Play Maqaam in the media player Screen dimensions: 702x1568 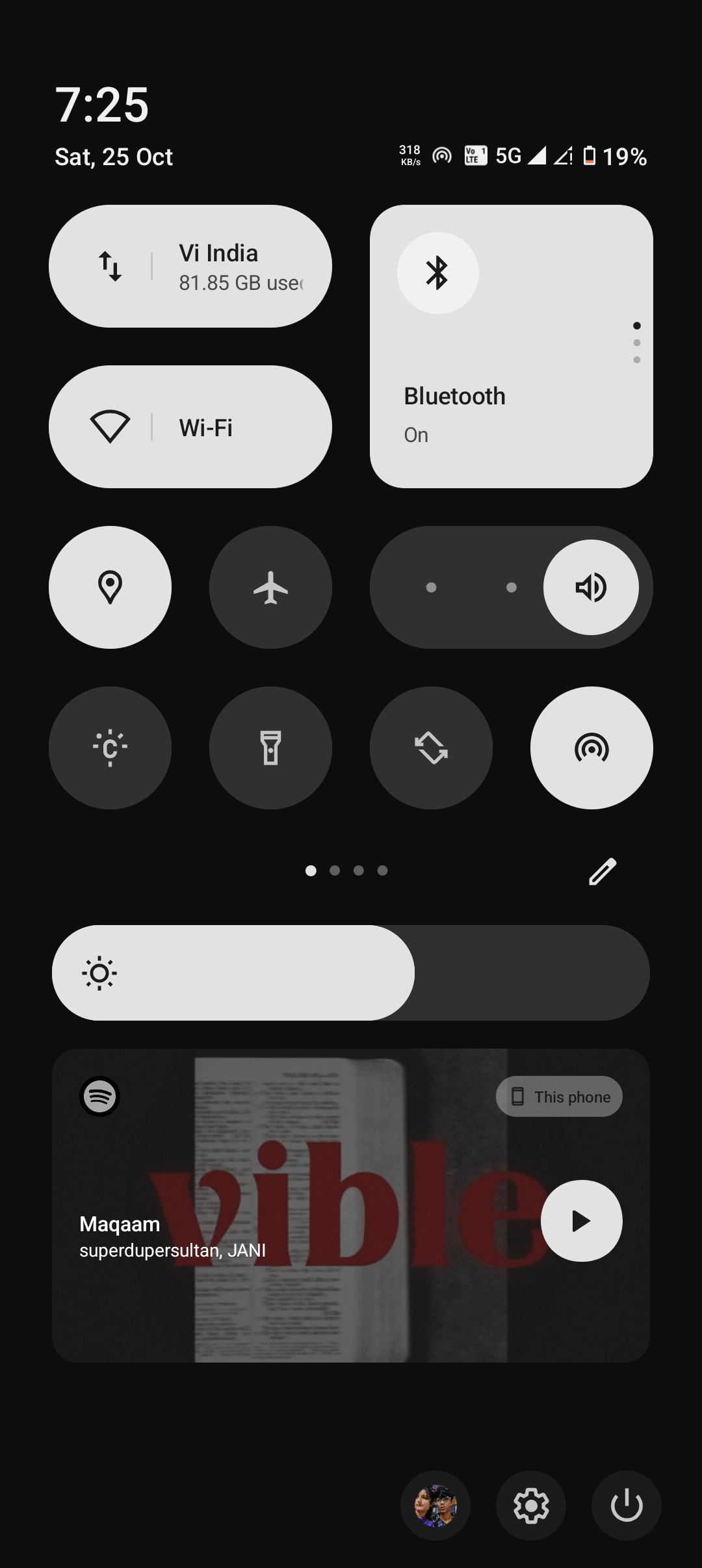[x=581, y=1221]
